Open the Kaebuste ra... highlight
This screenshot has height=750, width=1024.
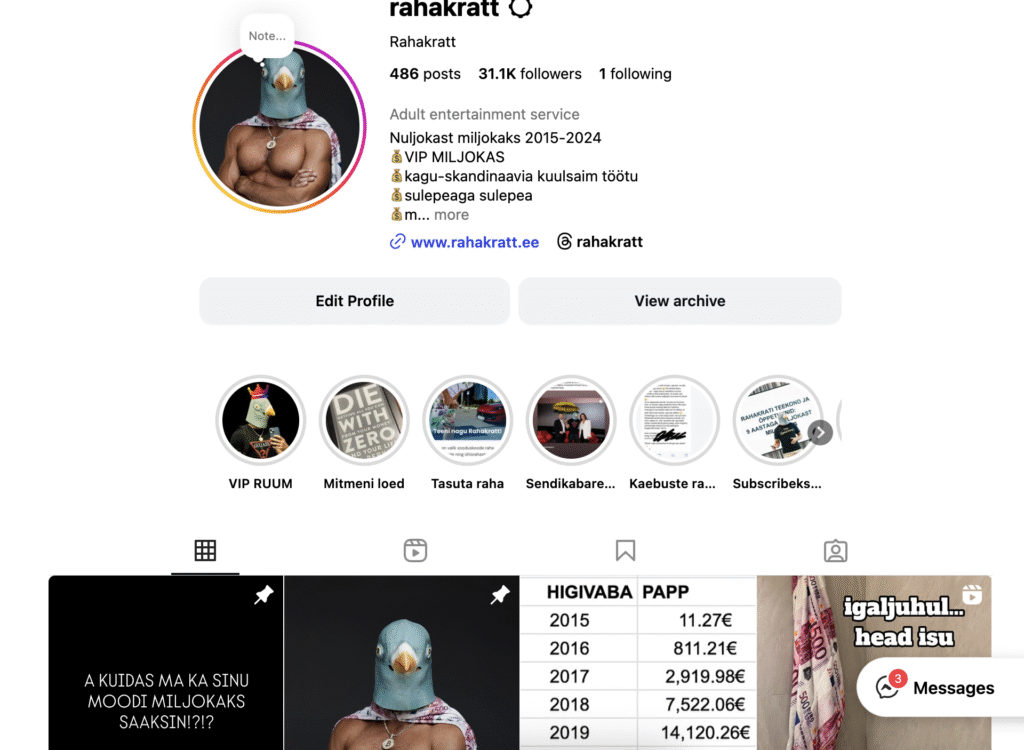click(673, 421)
